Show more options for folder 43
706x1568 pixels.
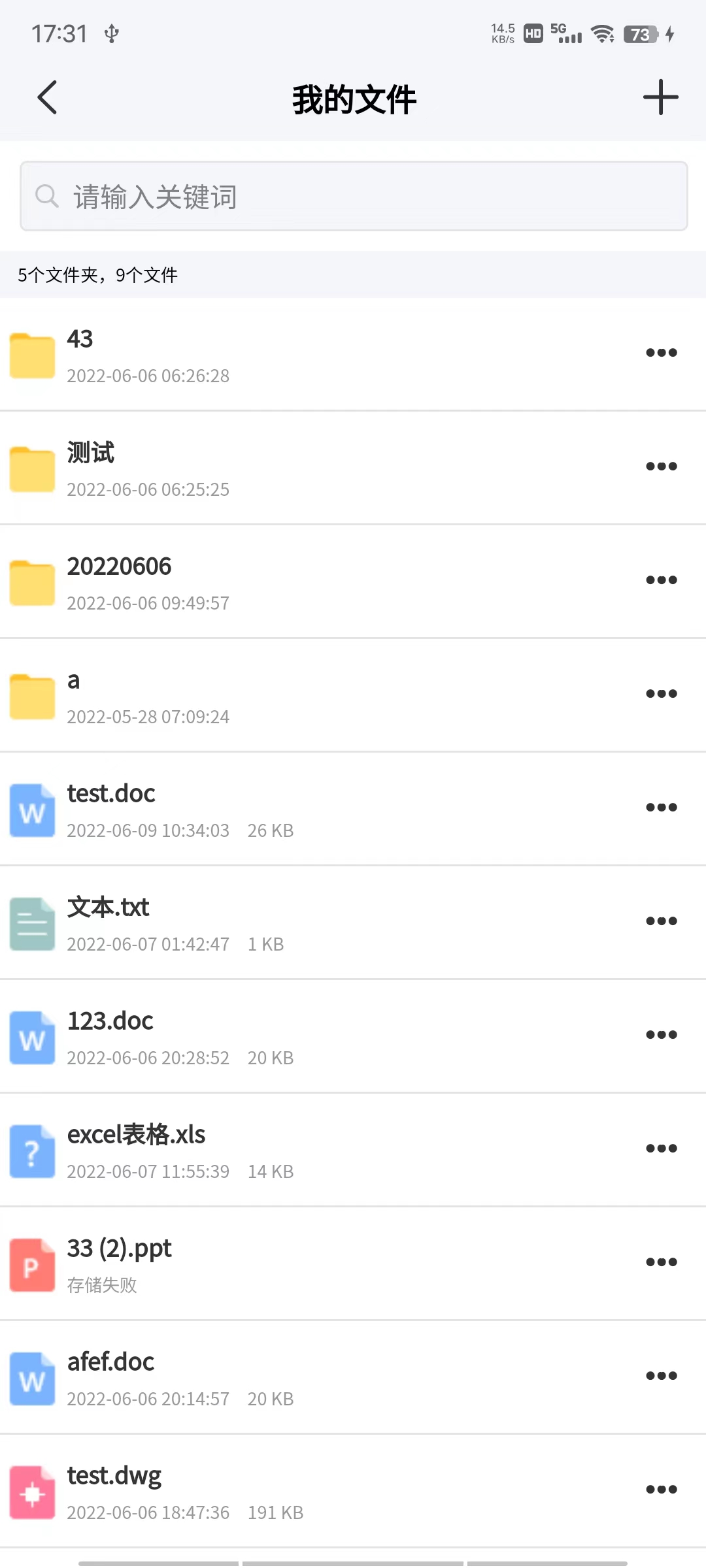coord(661,353)
